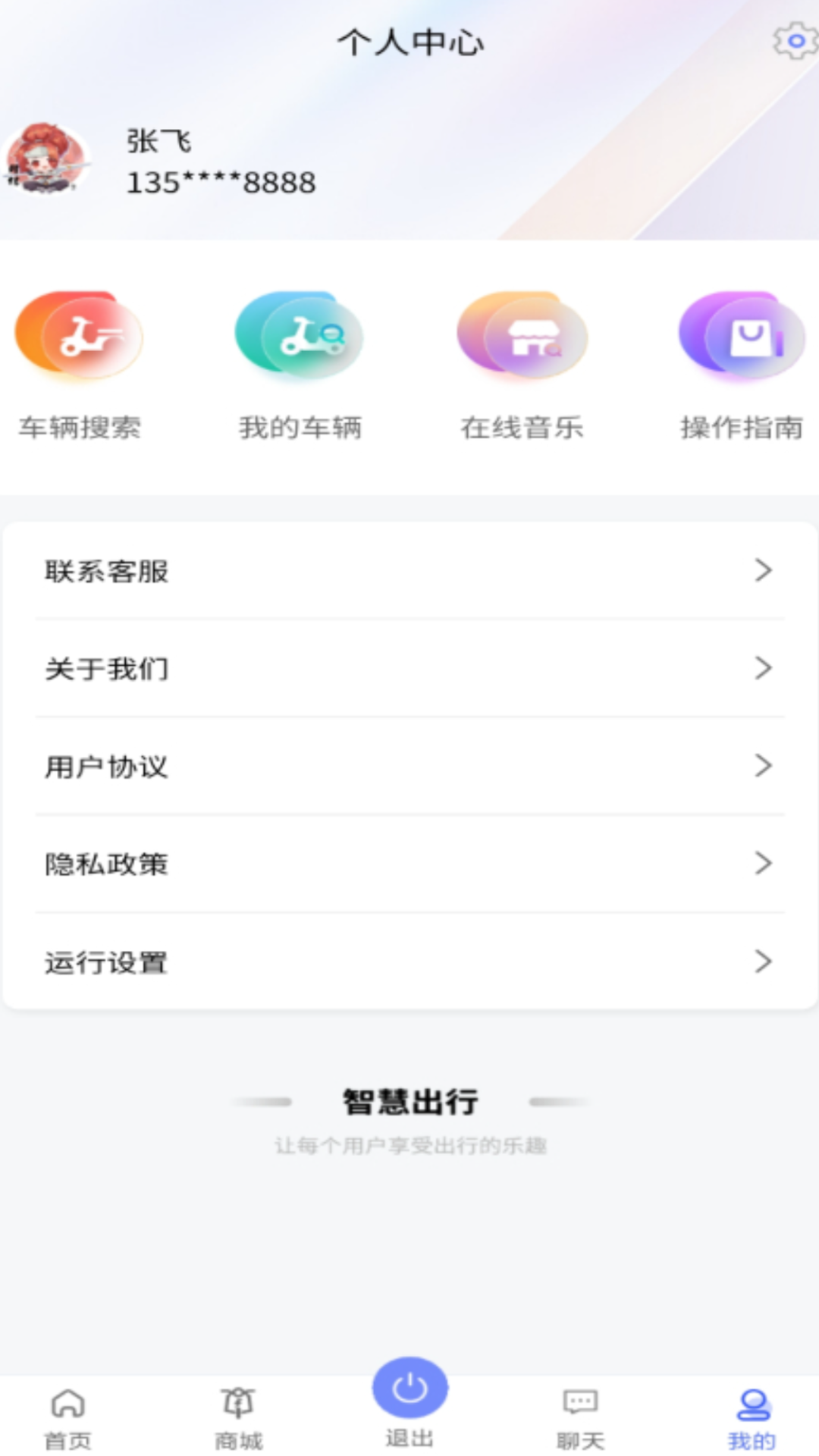Tap the 退出 power button
819x1456 pixels.
point(409,1389)
